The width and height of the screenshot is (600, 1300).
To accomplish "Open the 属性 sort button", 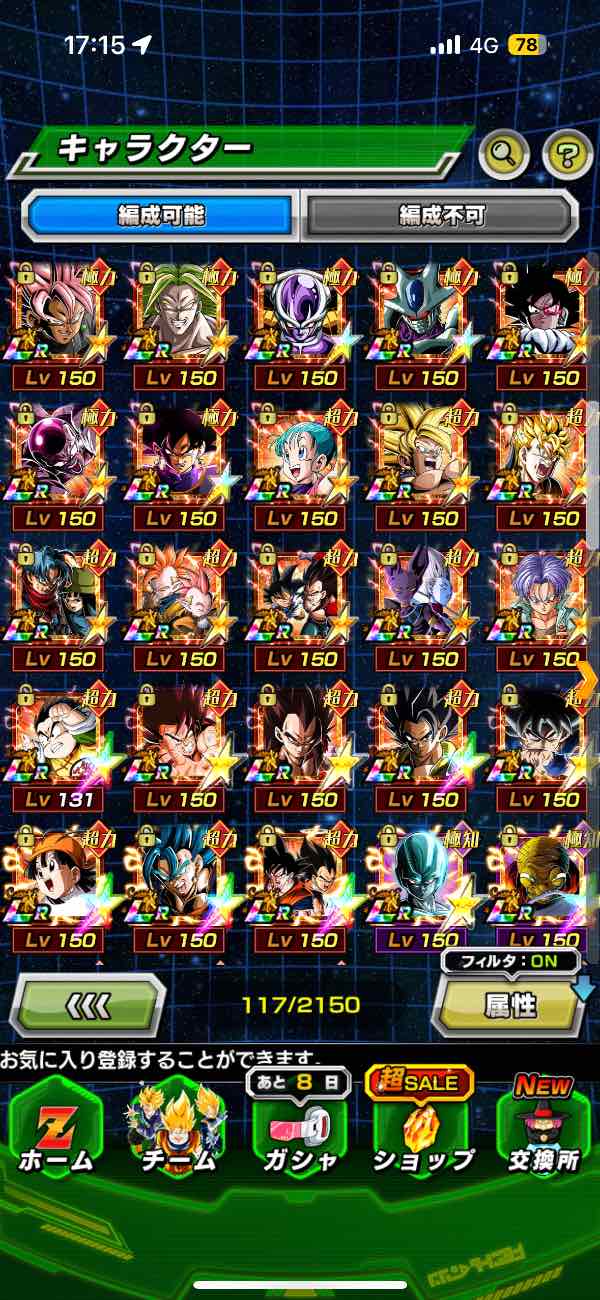I will click(x=508, y=1005).
